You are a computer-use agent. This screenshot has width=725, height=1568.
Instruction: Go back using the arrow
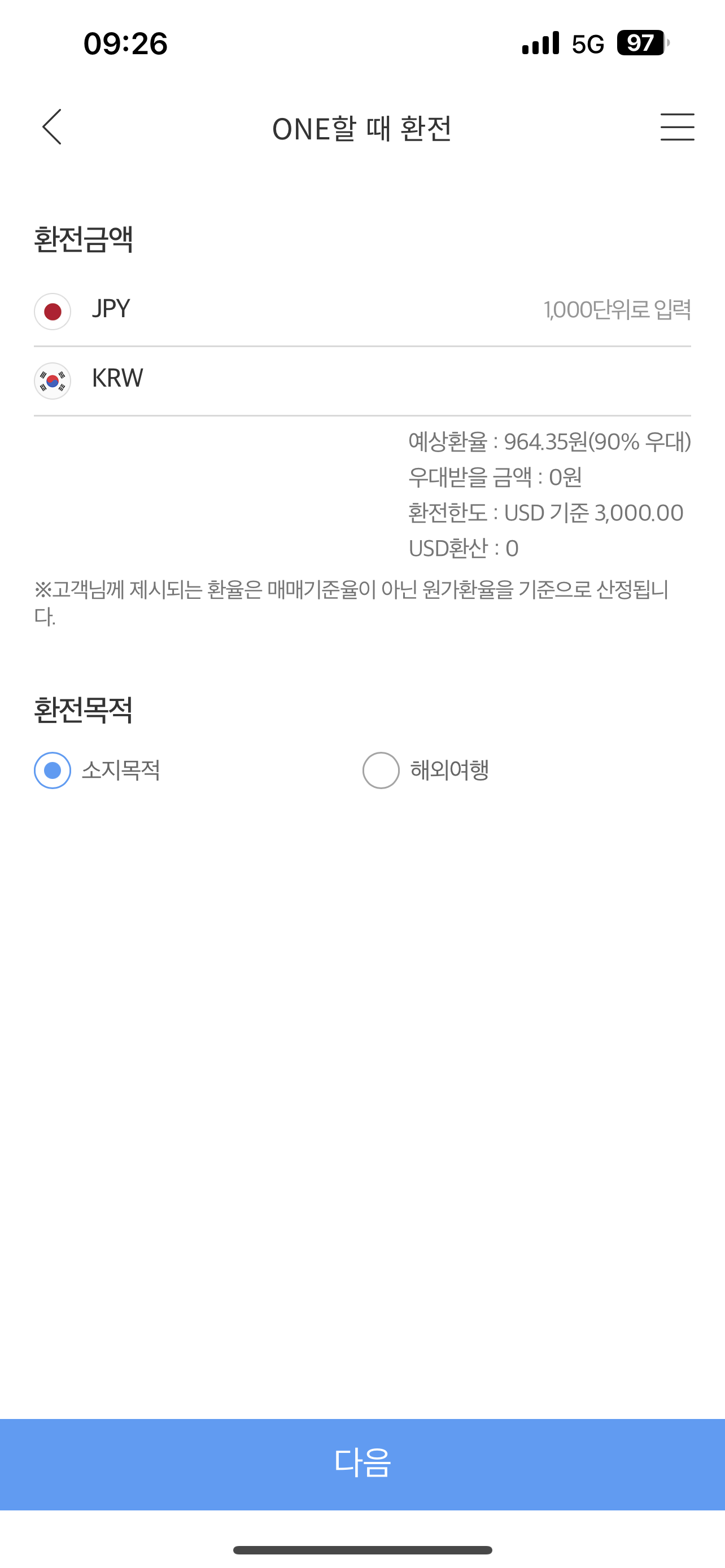coord(53,127)
